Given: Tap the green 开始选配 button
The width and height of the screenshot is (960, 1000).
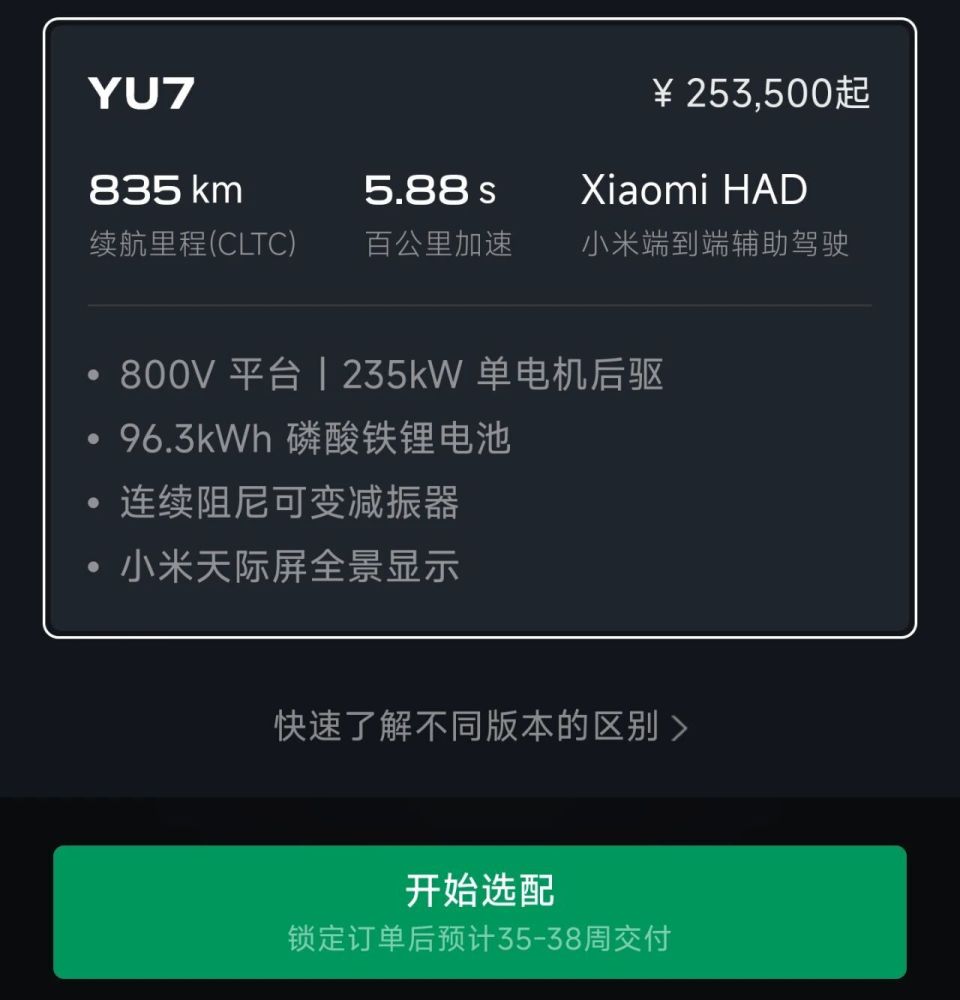Looking at the screenshot, I should click(x=480, y=911).
